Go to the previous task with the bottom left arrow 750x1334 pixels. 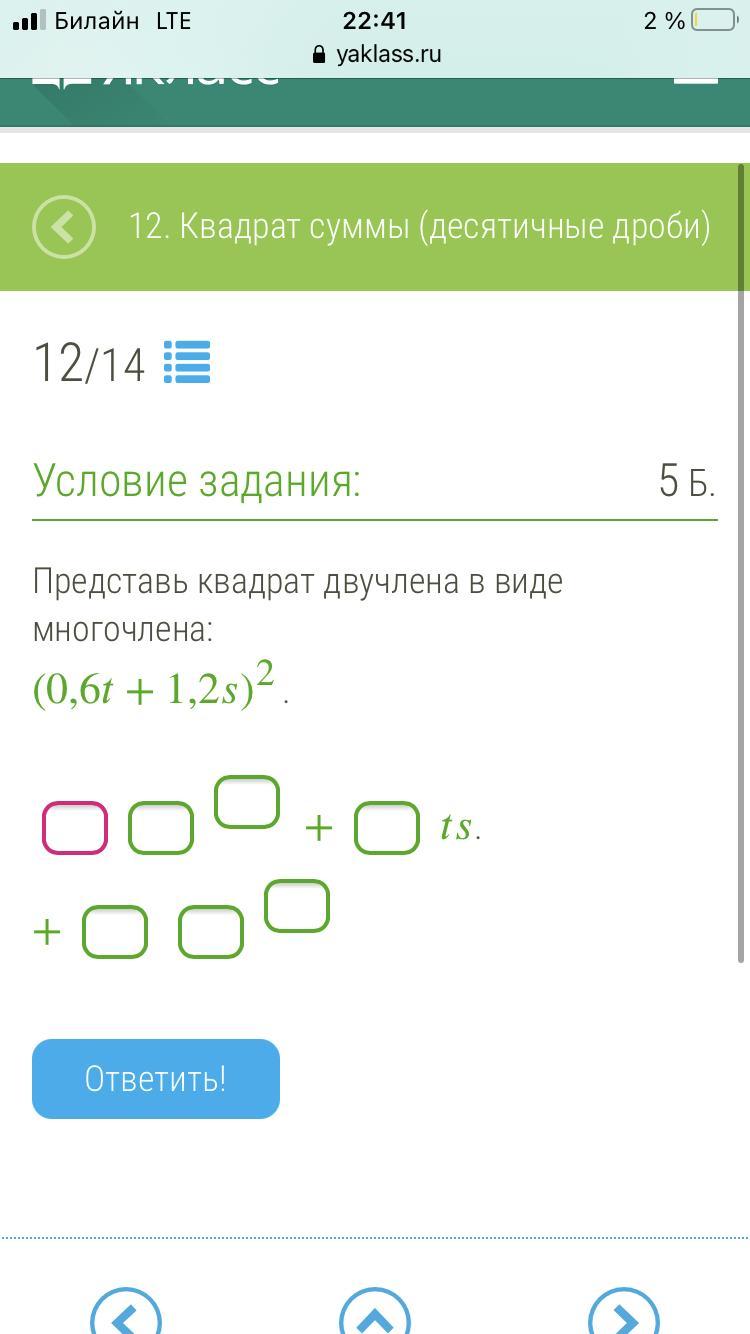pos(126,1310)
